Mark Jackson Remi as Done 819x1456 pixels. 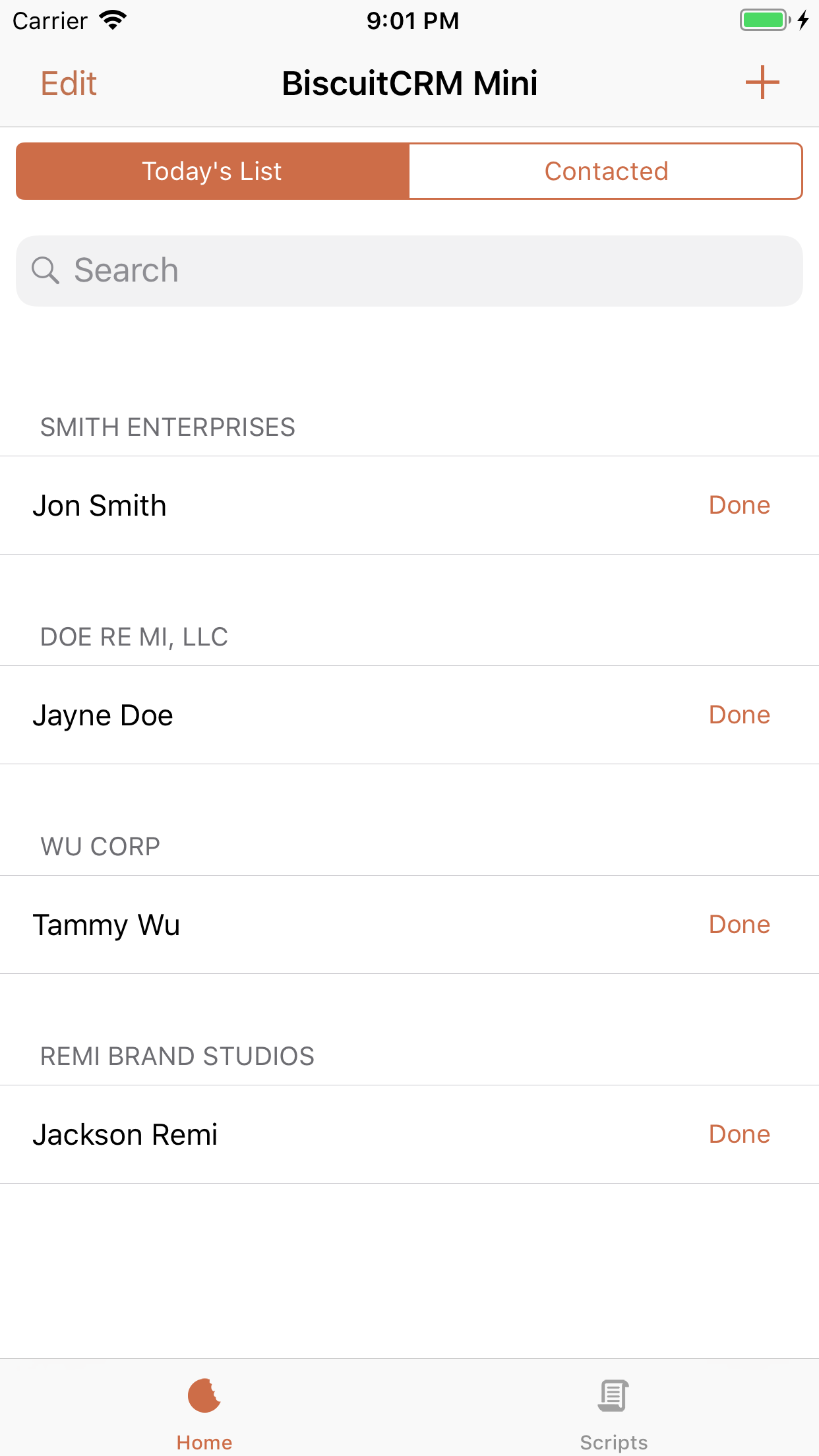click(739, 1135)
